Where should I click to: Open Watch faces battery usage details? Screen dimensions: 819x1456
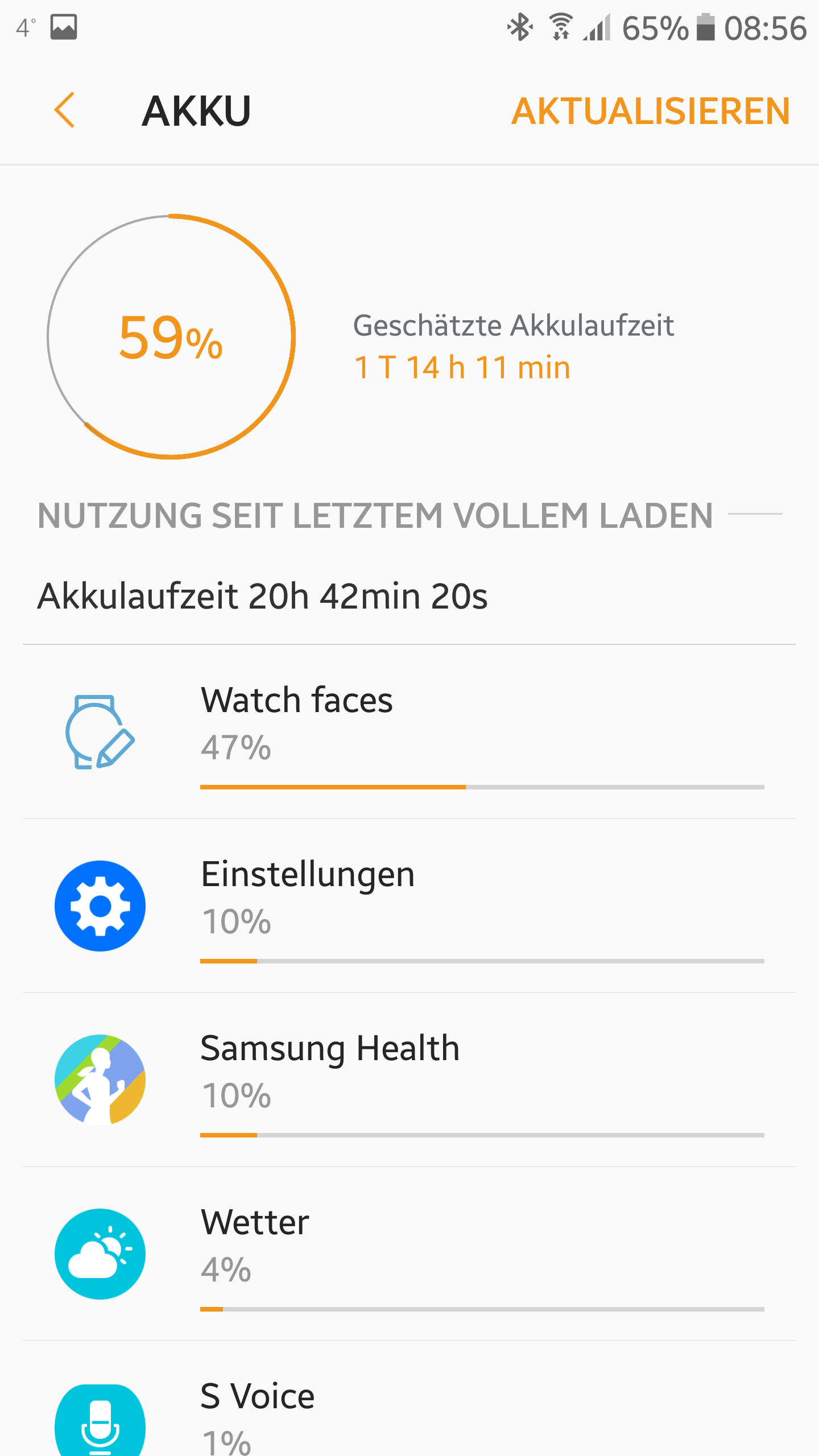(x=409, y=732)
